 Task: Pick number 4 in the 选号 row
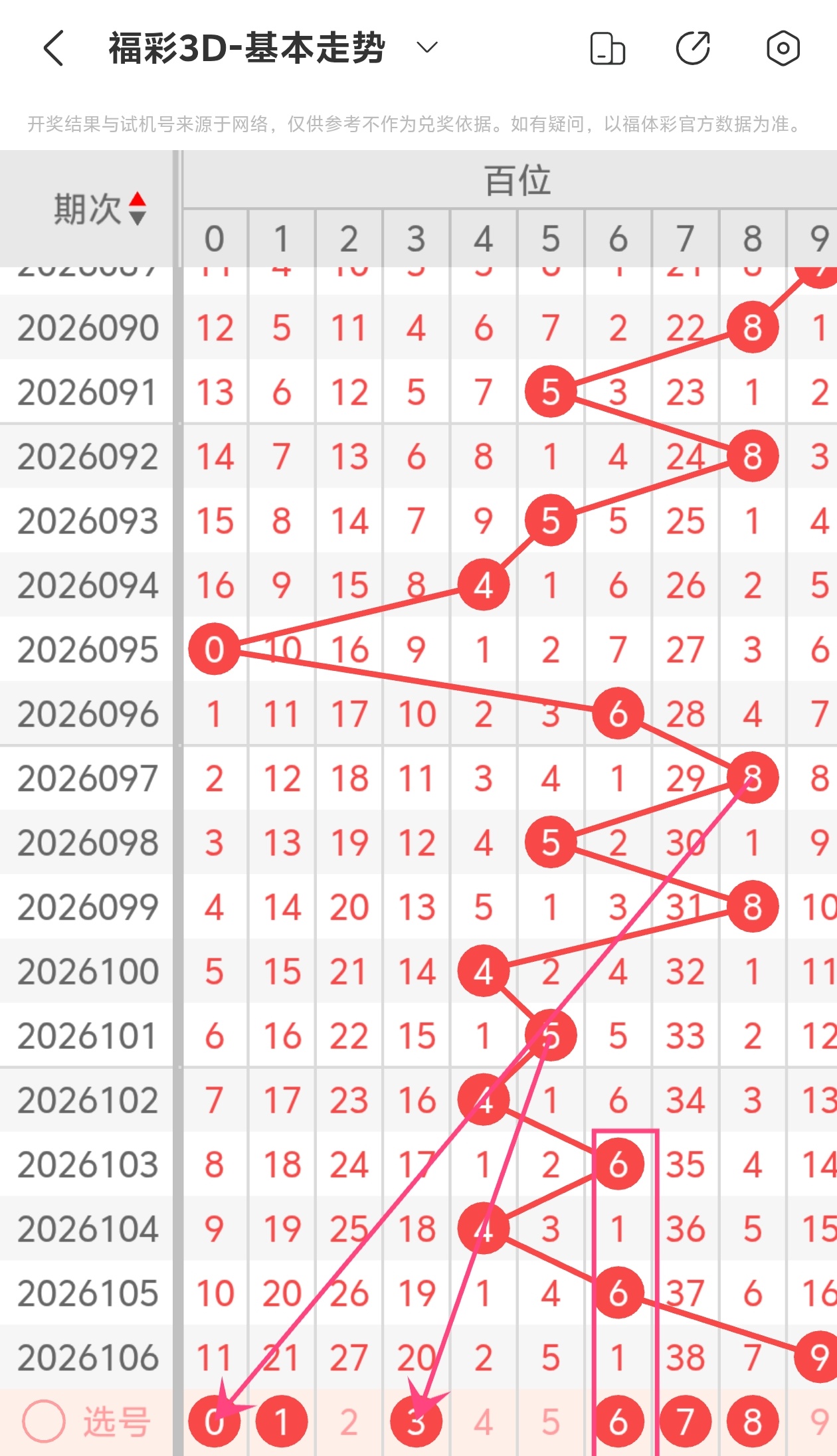click(x=484, y=1422)
